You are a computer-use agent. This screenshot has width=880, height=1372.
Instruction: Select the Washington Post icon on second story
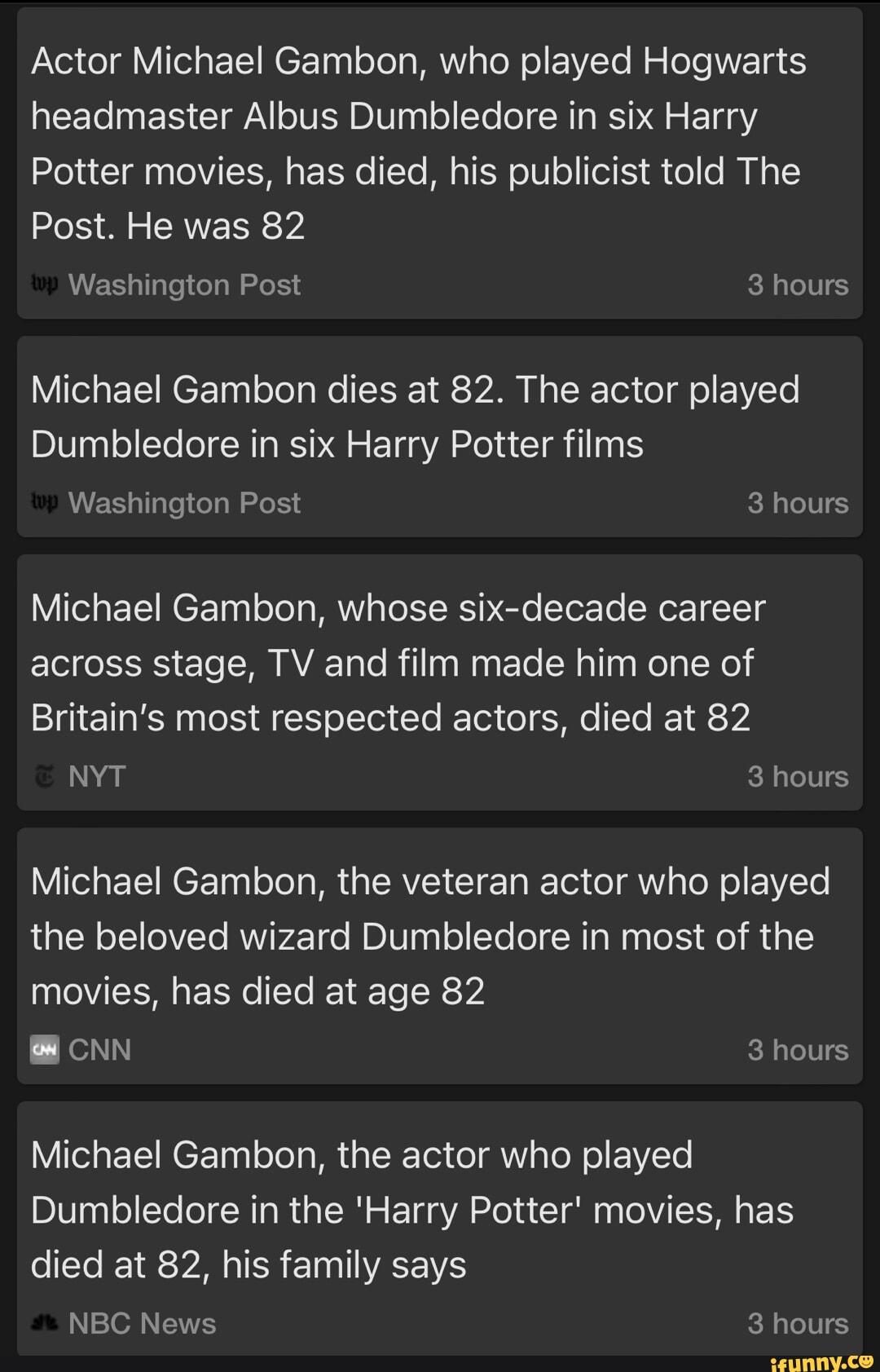43,503
